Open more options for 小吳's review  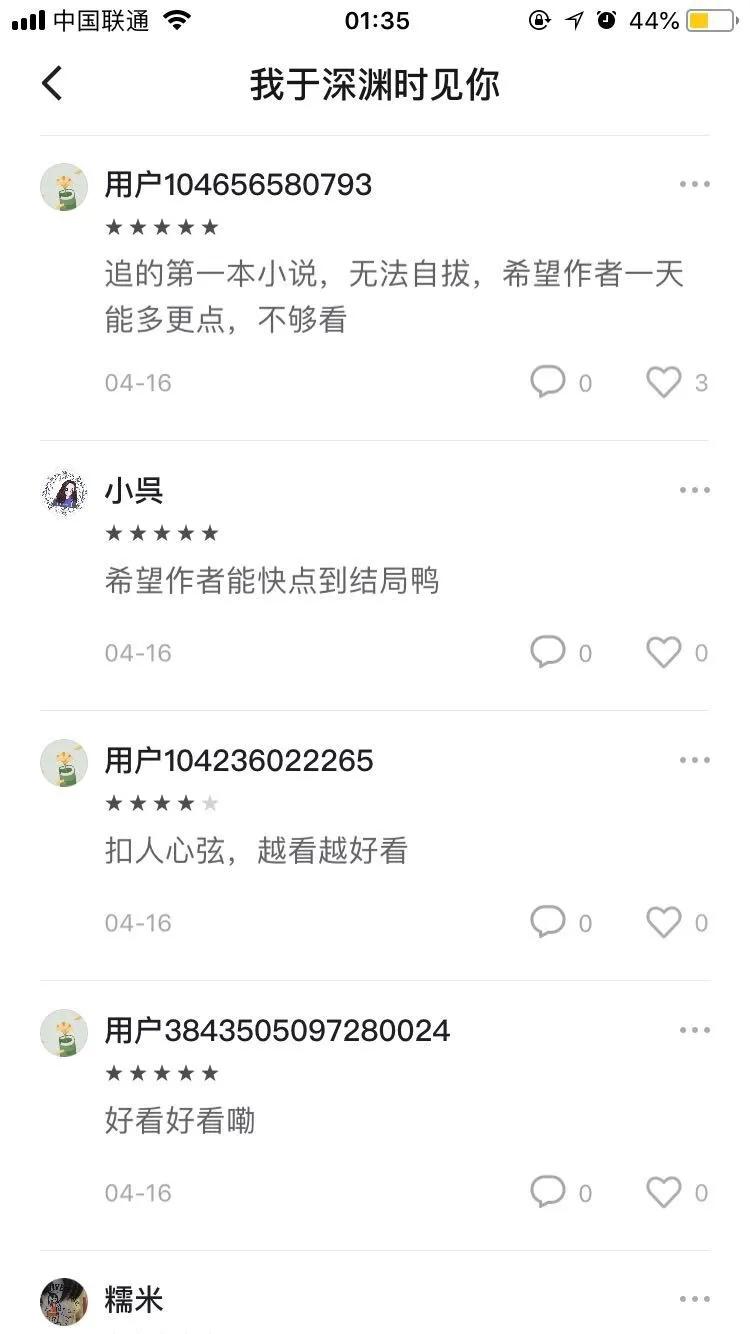(x=694, y=489)
